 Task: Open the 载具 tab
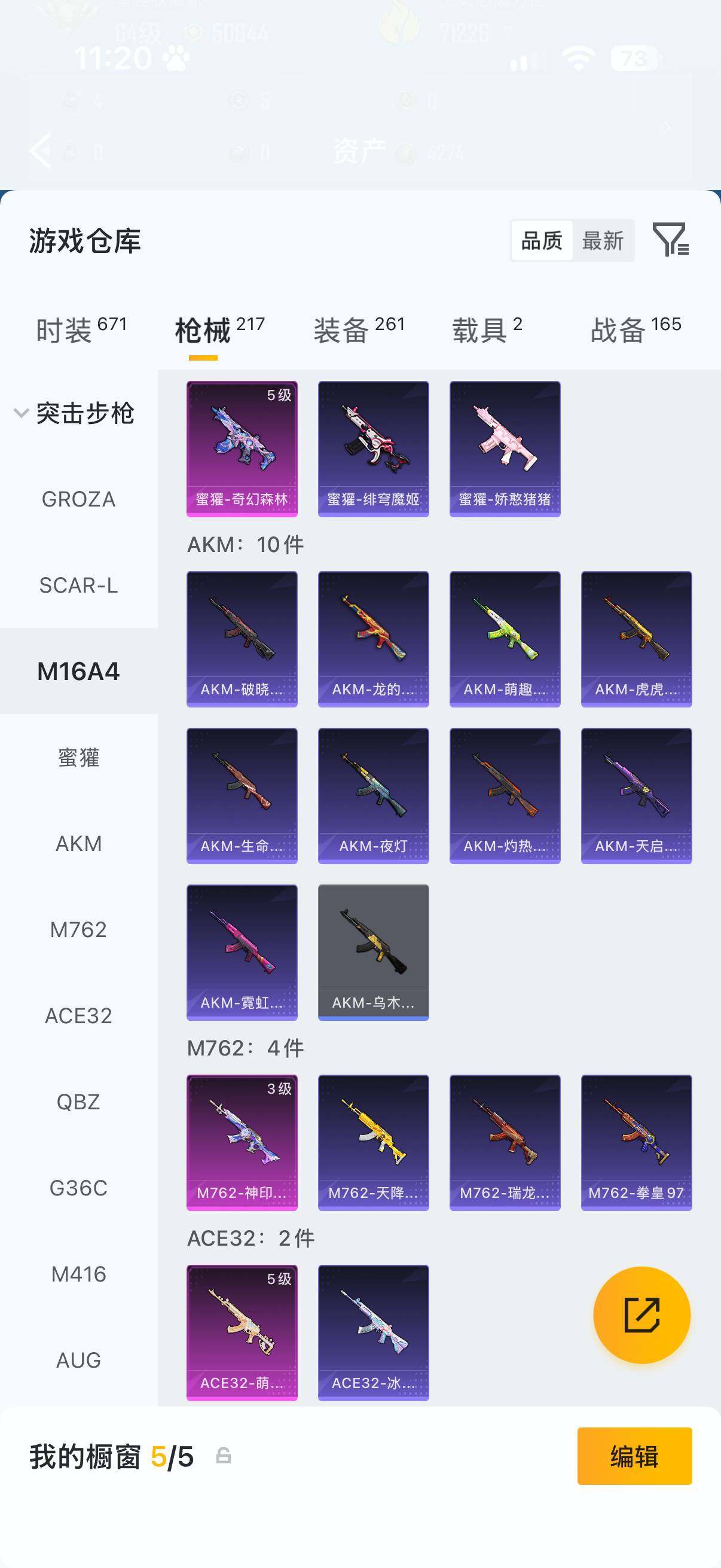point(487,330)
